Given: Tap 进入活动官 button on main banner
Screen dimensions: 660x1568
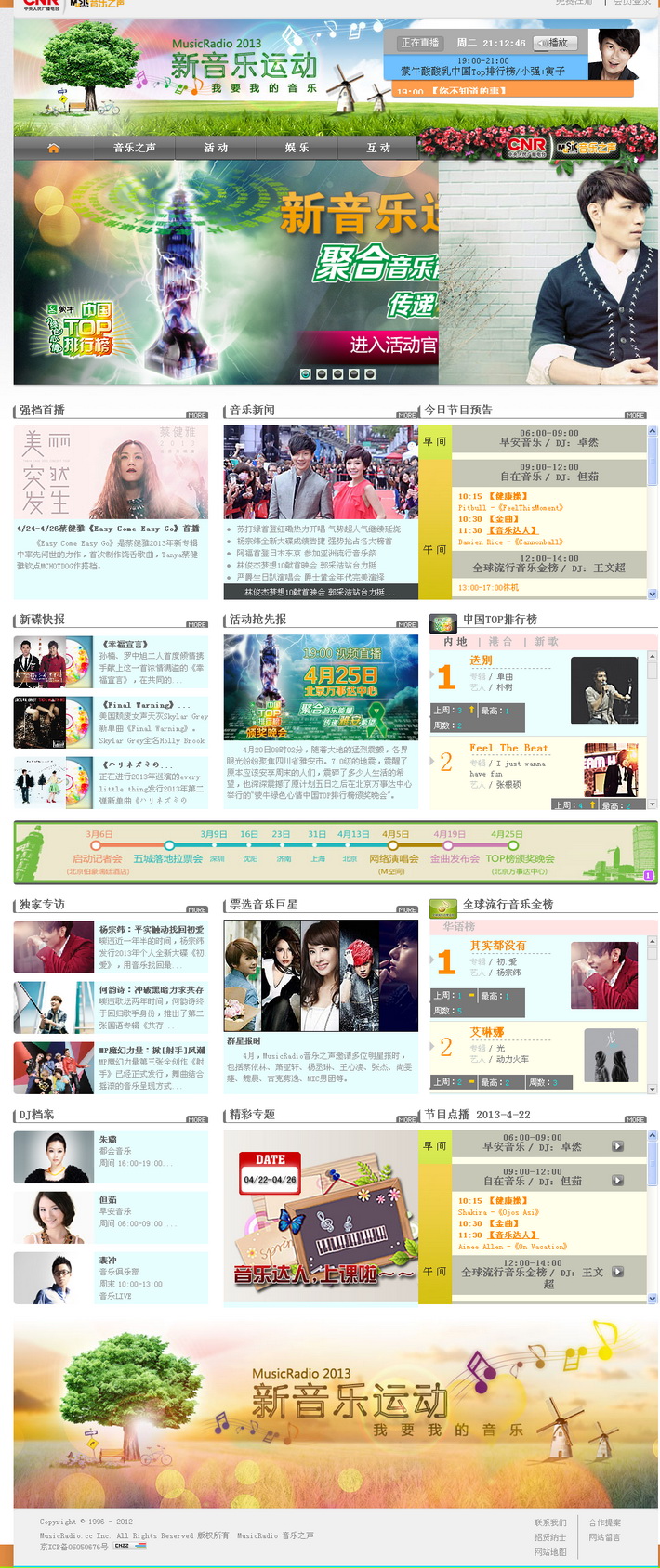Looking at the screenshot, I should [392, 346].
